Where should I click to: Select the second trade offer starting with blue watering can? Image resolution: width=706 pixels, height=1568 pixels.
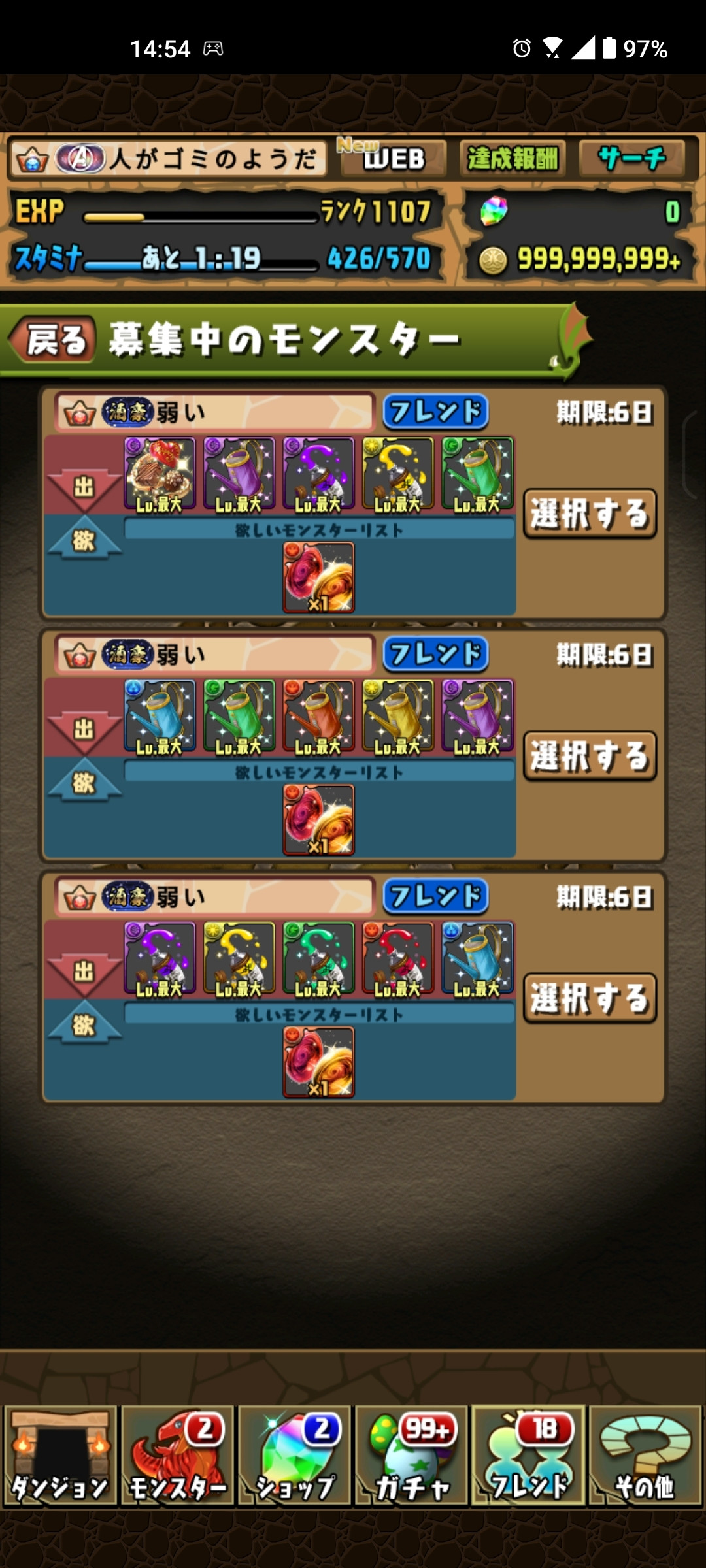[x=590, y=756]
